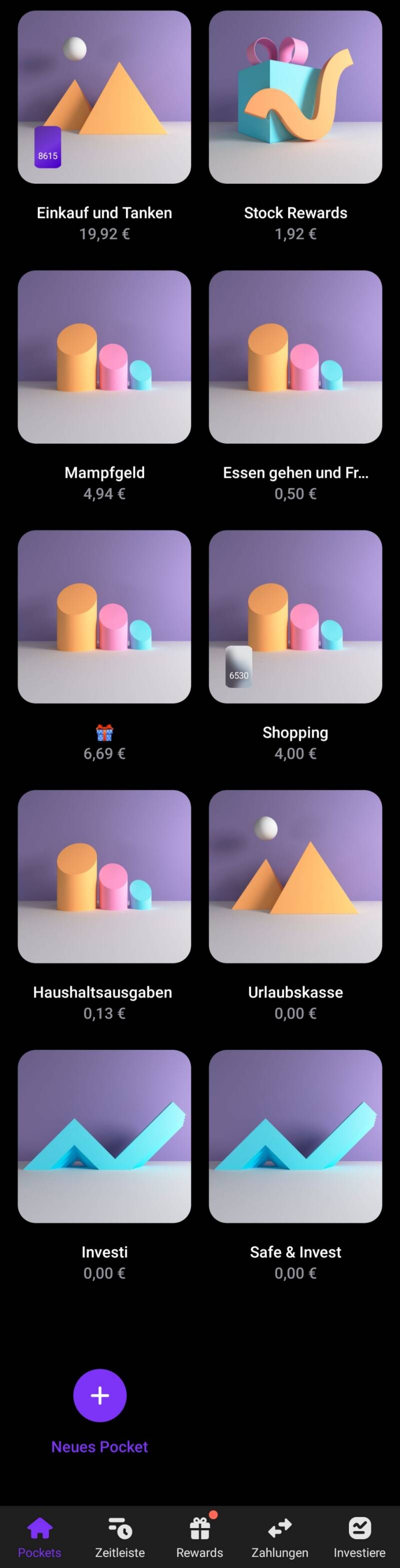
Task: Go to the Rewards tab
Action: (x=199, y=1537)
